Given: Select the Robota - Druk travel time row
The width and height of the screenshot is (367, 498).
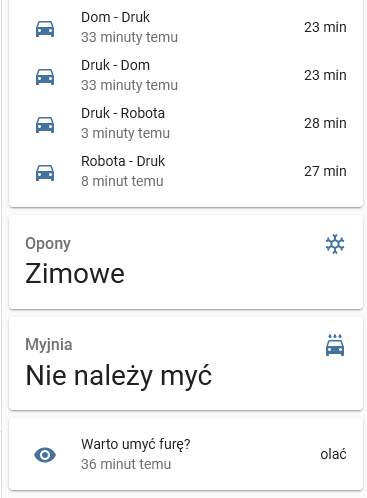Looking at the screenshot, I should [186, 171].
